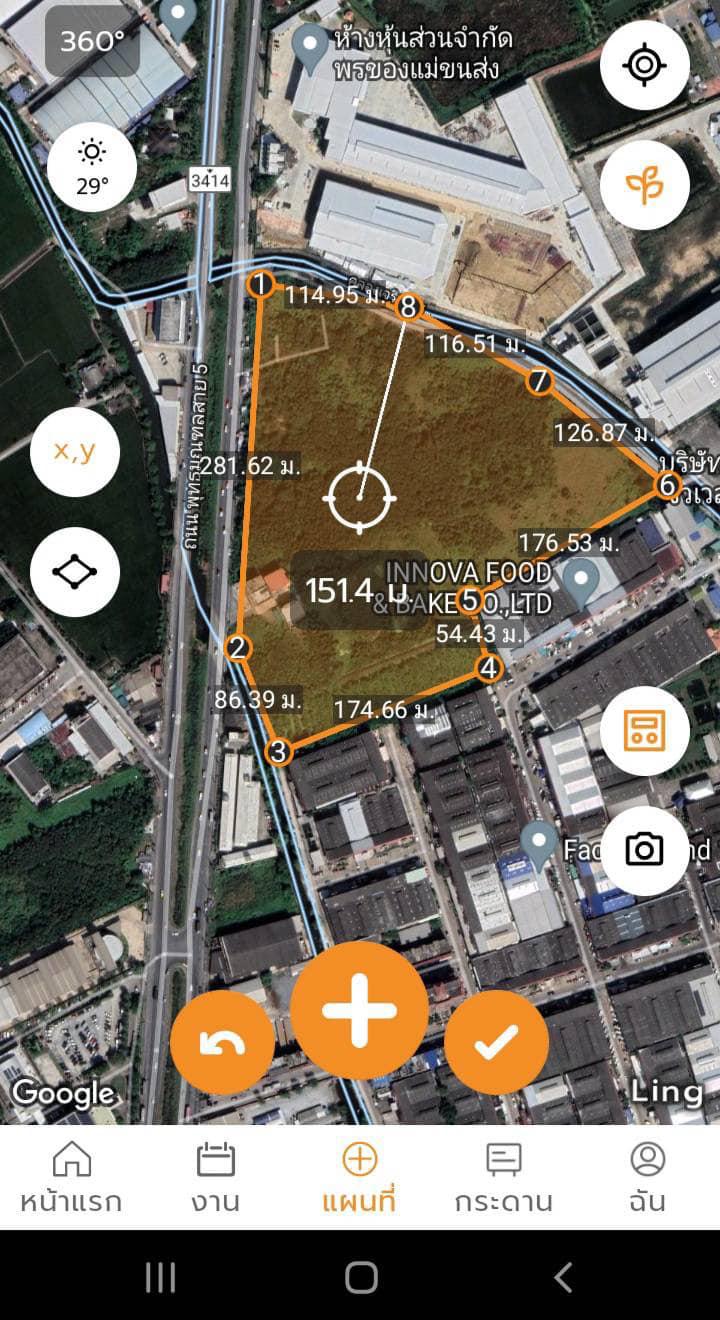
Task: Take a photo with the camera button
Action: (645, 851)
